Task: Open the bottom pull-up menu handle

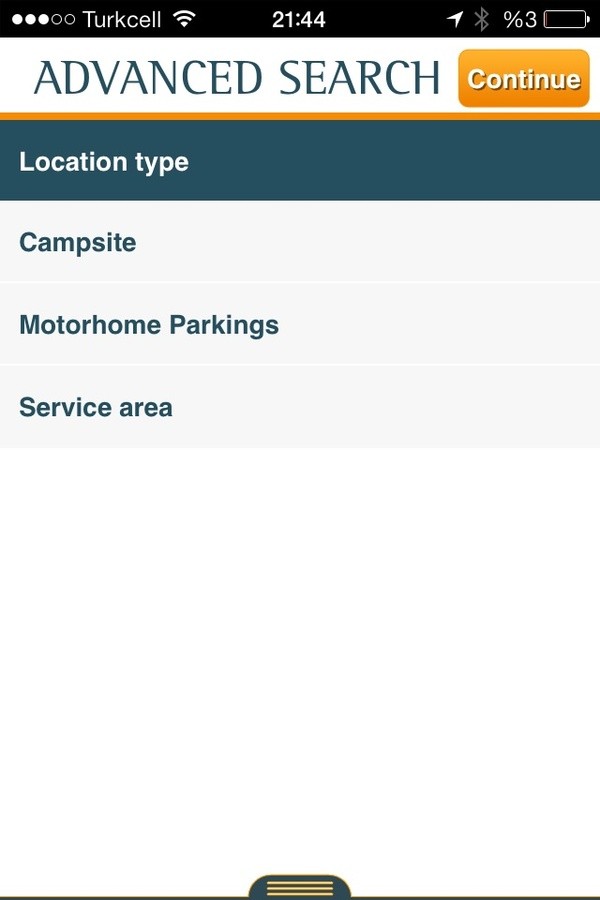Action: click(x=300, y=888)
